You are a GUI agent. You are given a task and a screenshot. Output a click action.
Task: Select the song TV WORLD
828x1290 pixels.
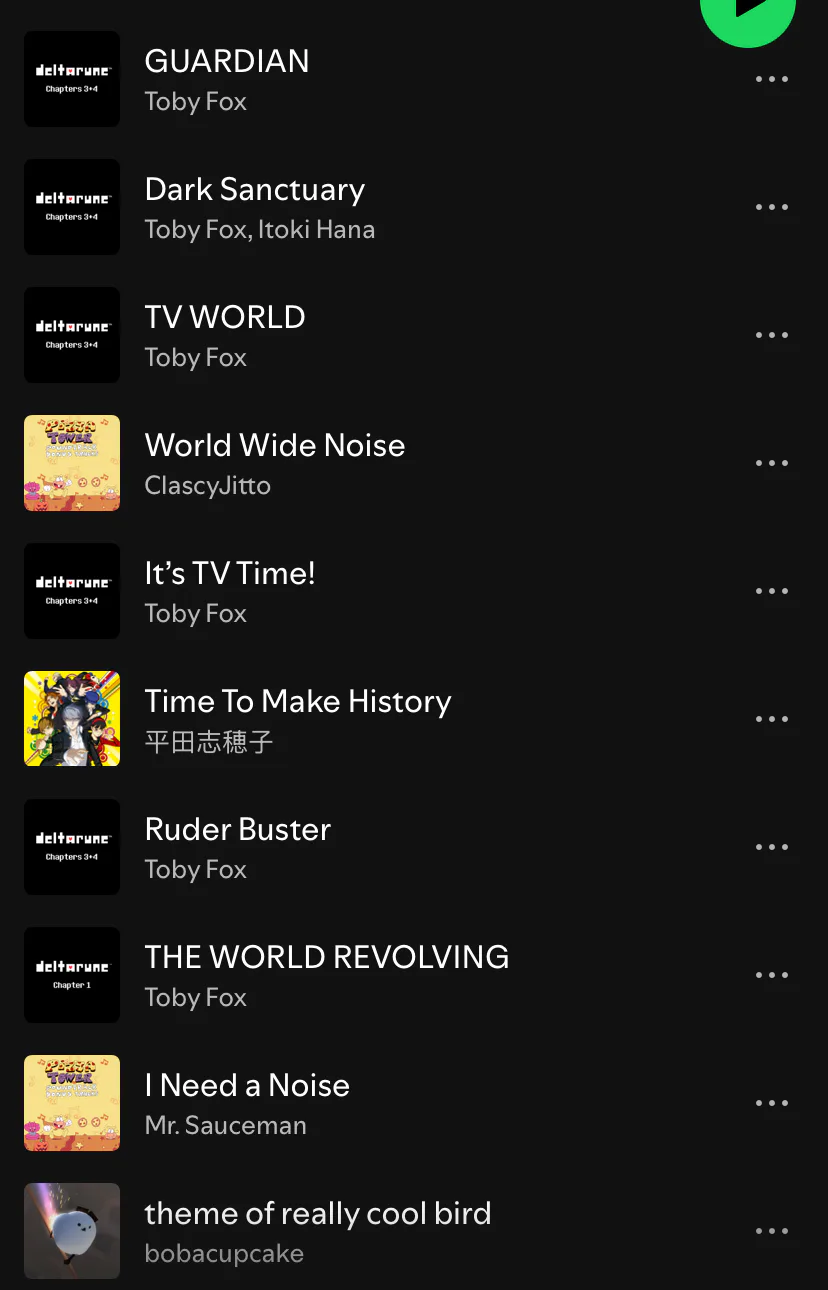tap(225, 318)
